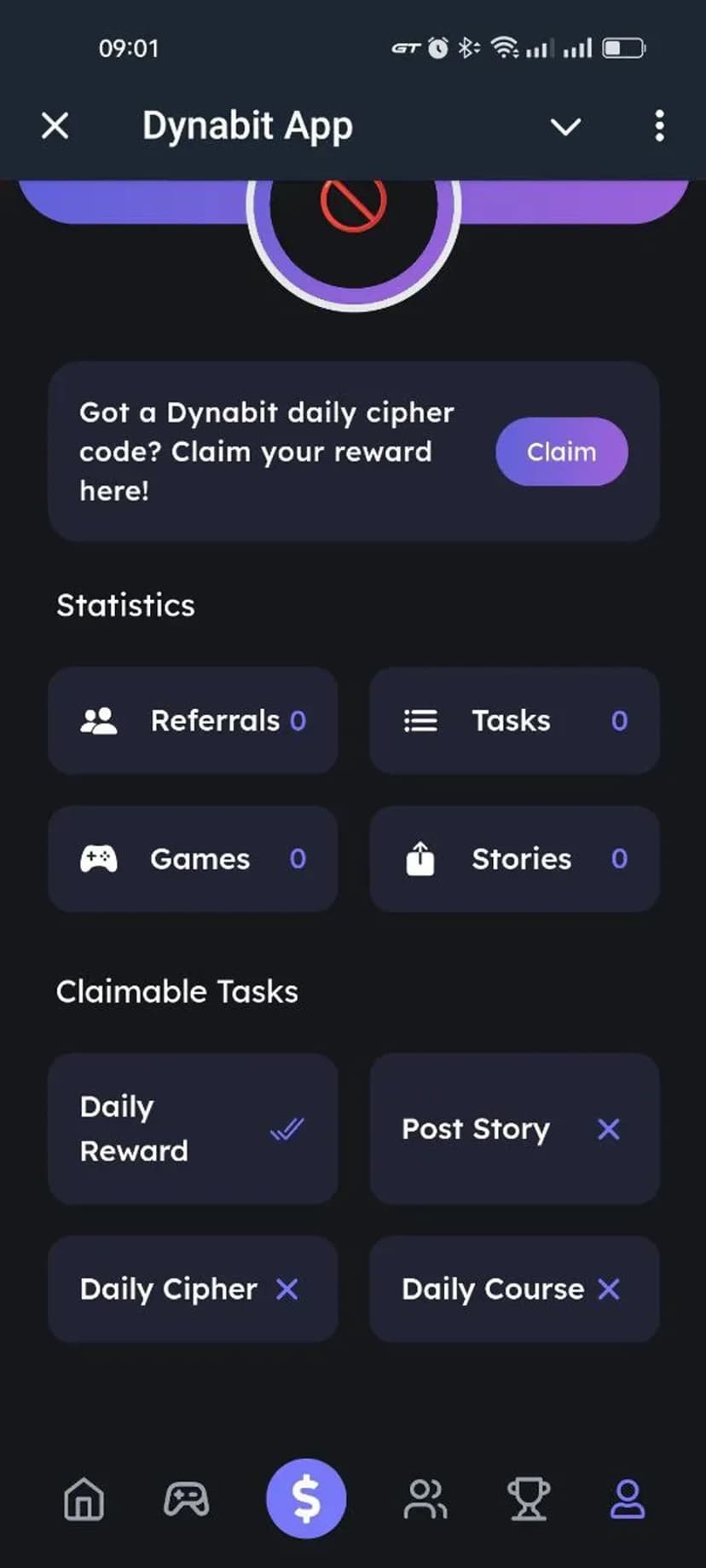Claim the daily cipher reward
706x1568 pixels.
[x=561, y=452]
